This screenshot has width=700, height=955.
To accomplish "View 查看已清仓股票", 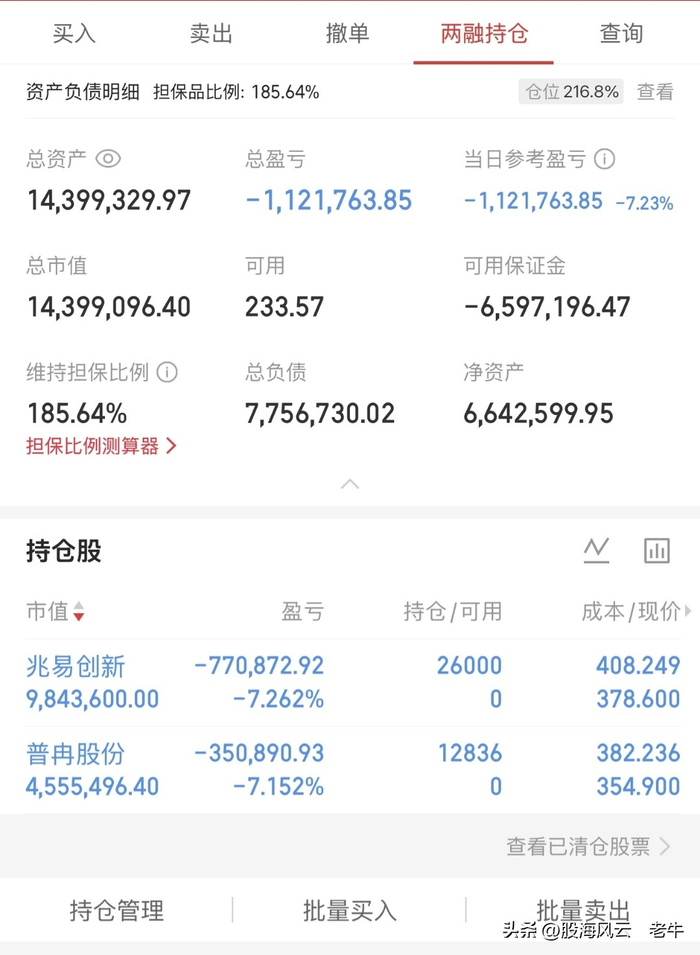I will point(589,846).
